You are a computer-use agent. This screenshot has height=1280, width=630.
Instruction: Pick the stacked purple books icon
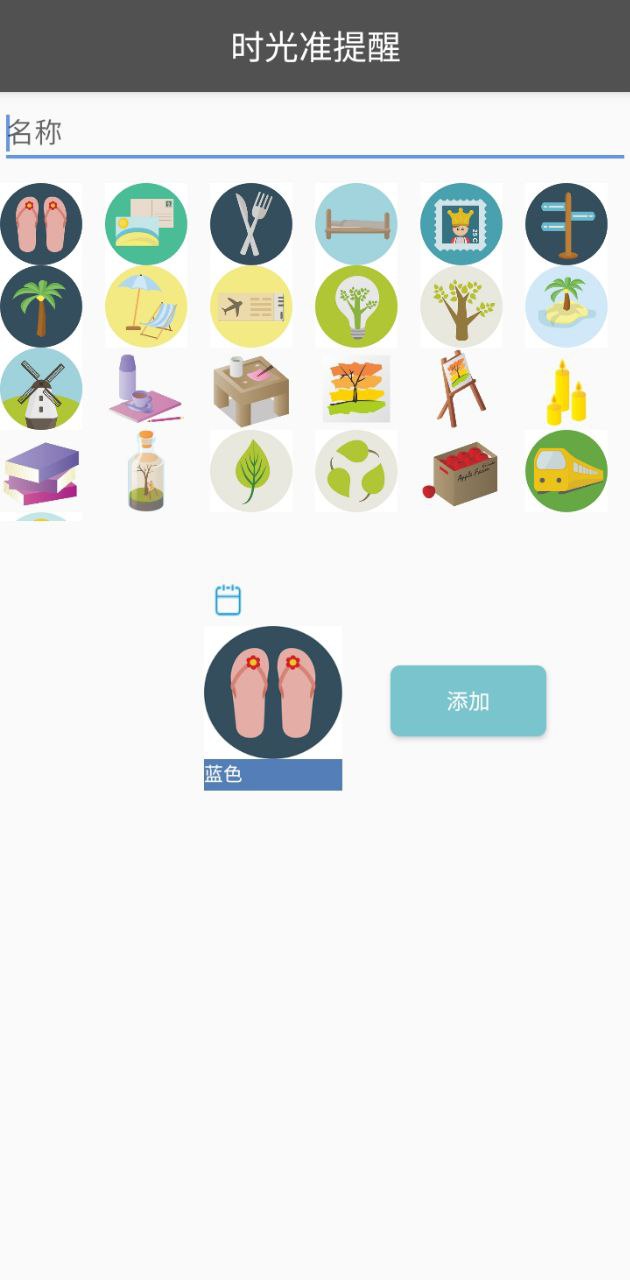click(x=41, y=472)
